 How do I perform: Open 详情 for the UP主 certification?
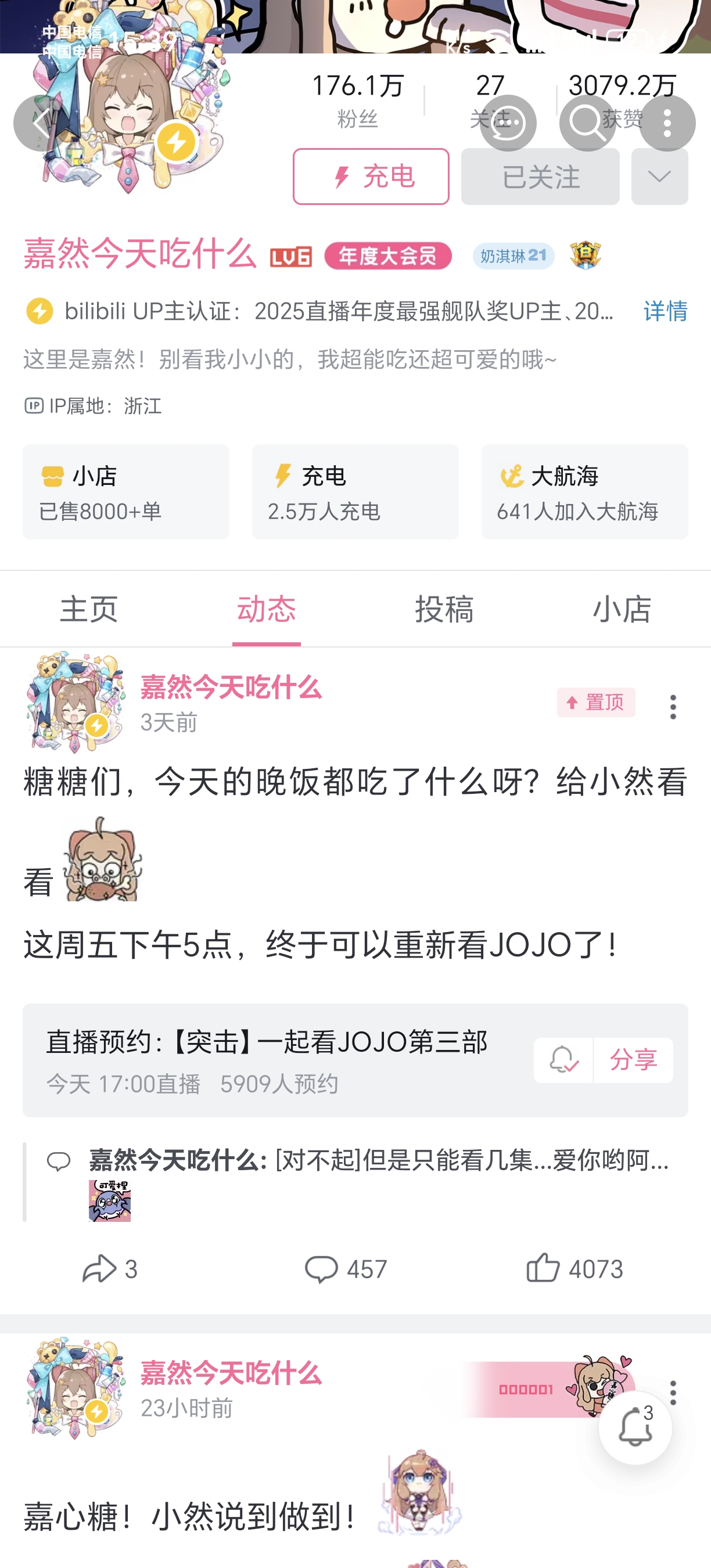tap(665, 311)
